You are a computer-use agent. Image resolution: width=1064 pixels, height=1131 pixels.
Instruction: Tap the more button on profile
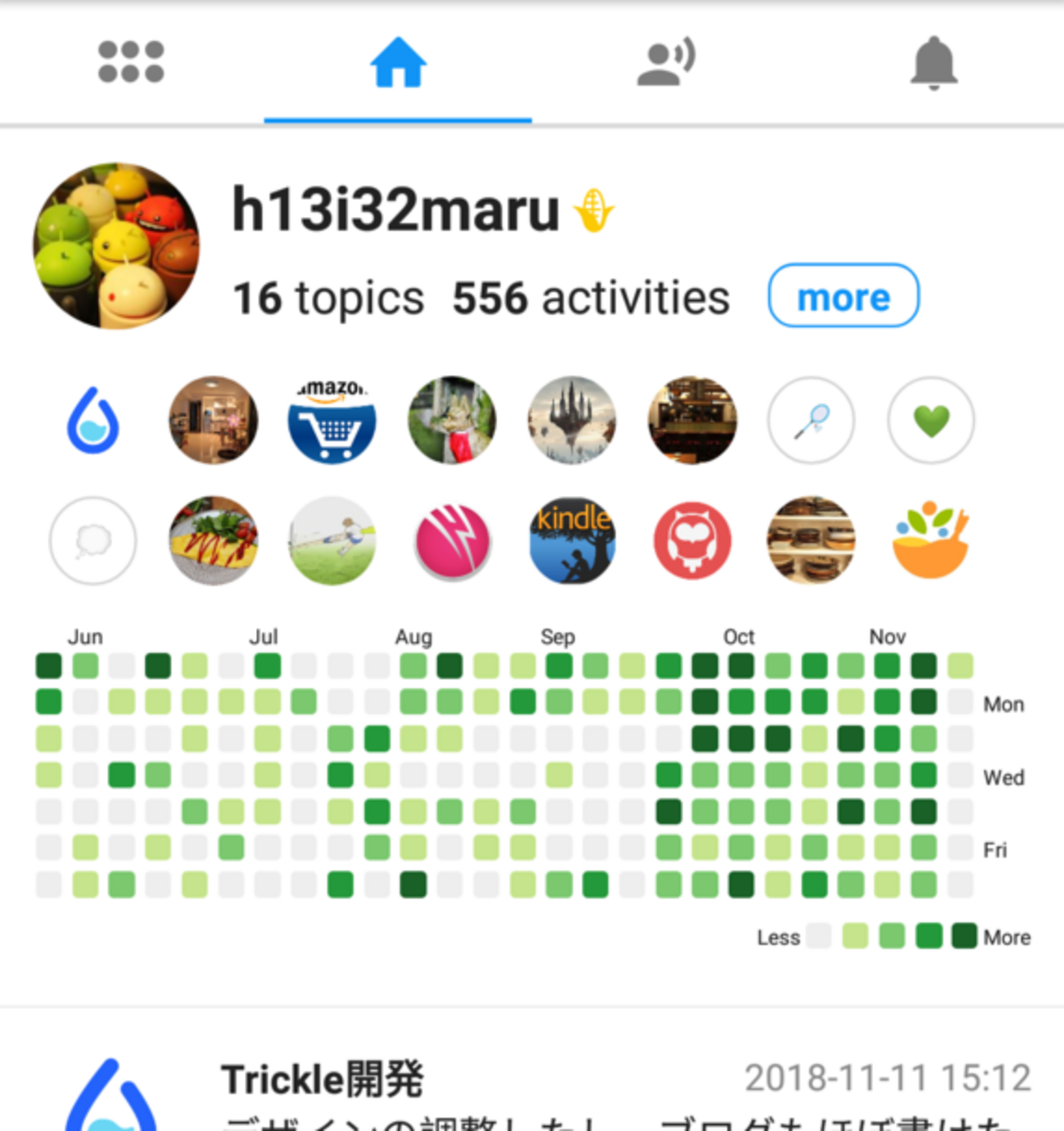(x=843, y=295)
